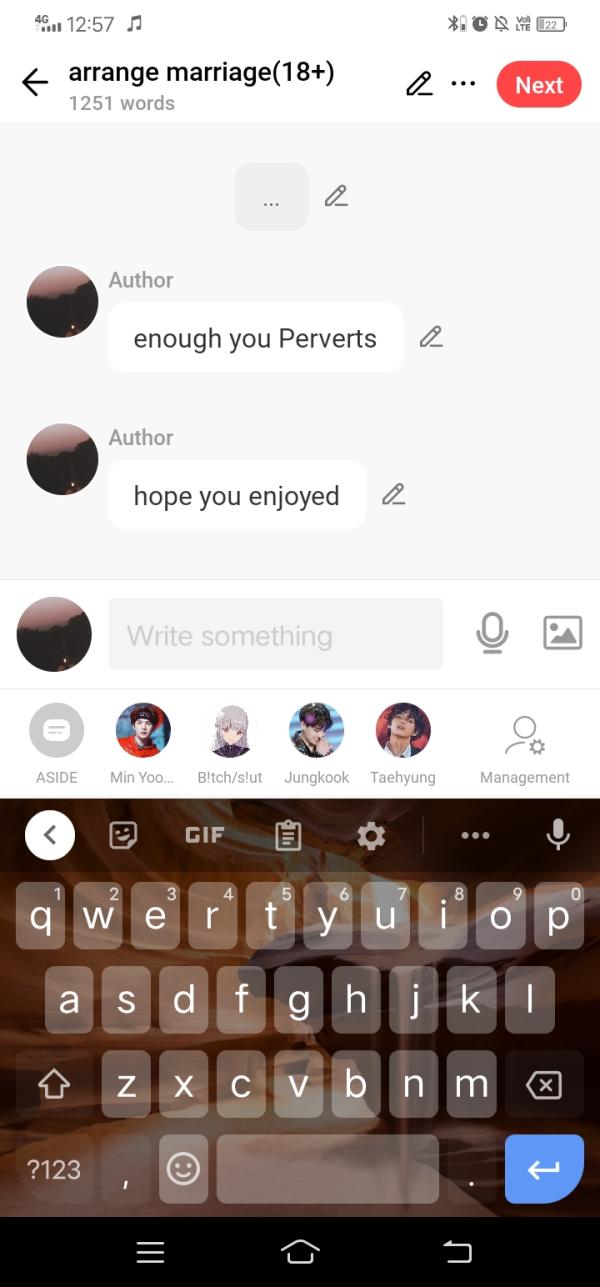The image size is (600, 1287).
Task: Focus the "Write something" text field
Action: click(x=275, y=634)
